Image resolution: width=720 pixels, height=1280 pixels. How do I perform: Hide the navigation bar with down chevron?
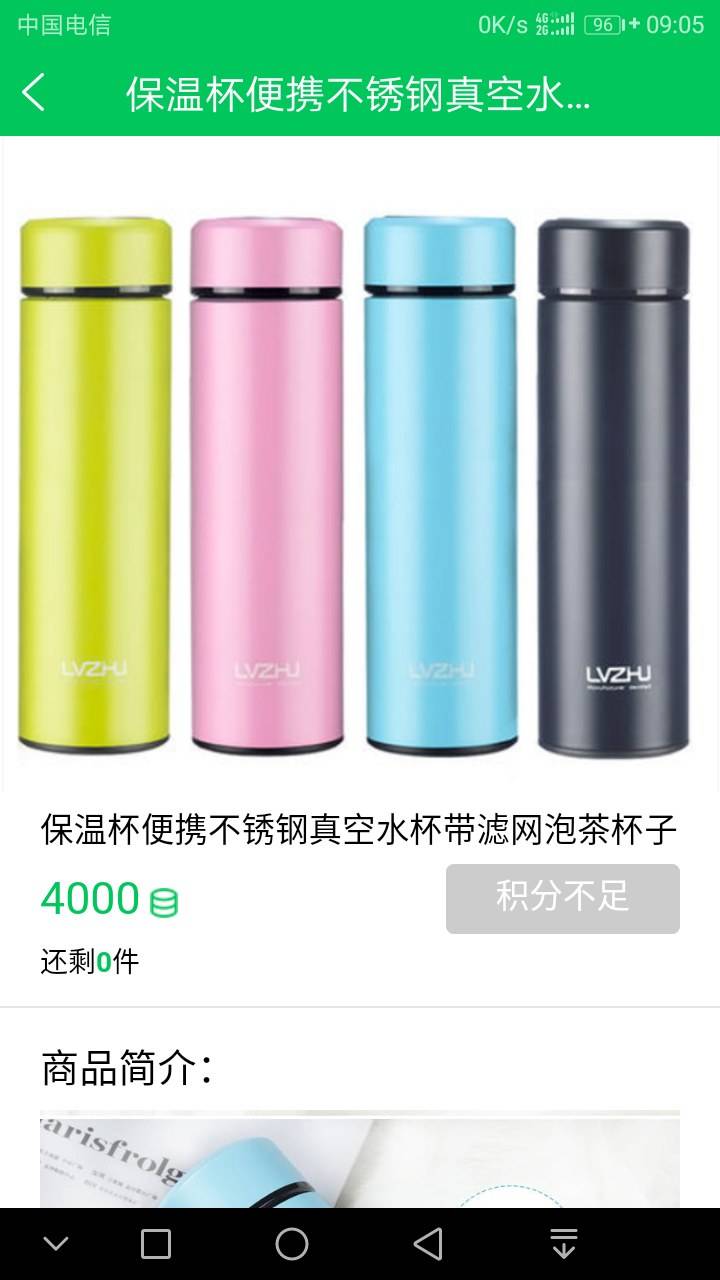coord(56,1244)
